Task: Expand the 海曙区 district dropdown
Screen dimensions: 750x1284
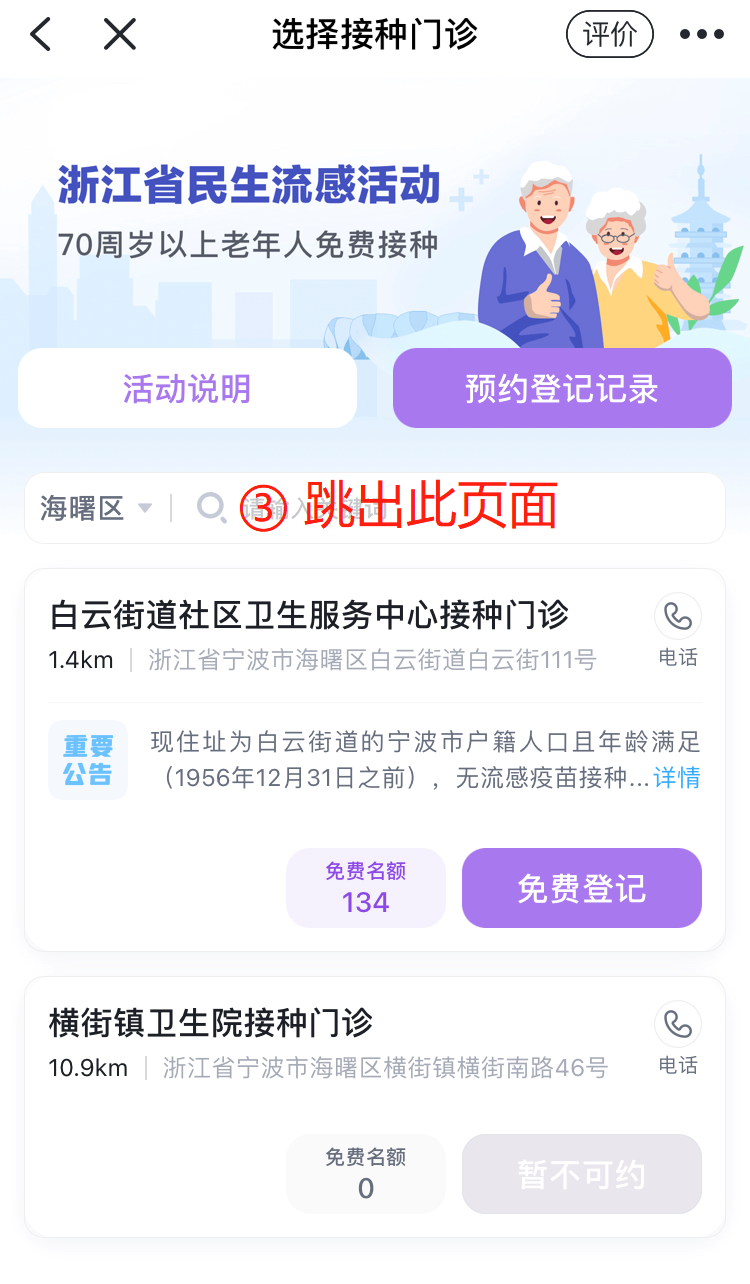Action: coord(96,508)
